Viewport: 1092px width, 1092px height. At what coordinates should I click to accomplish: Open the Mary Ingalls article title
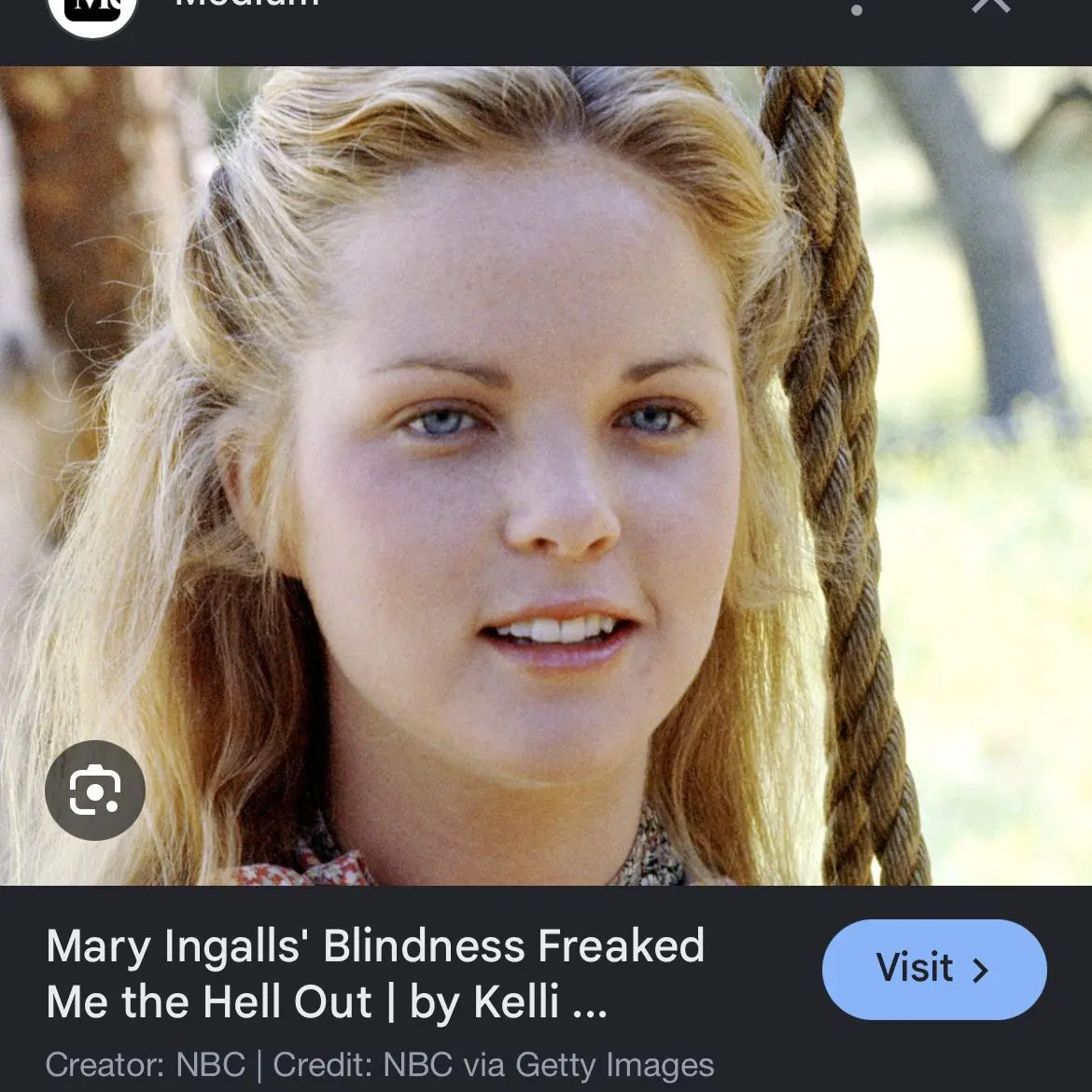374,973
